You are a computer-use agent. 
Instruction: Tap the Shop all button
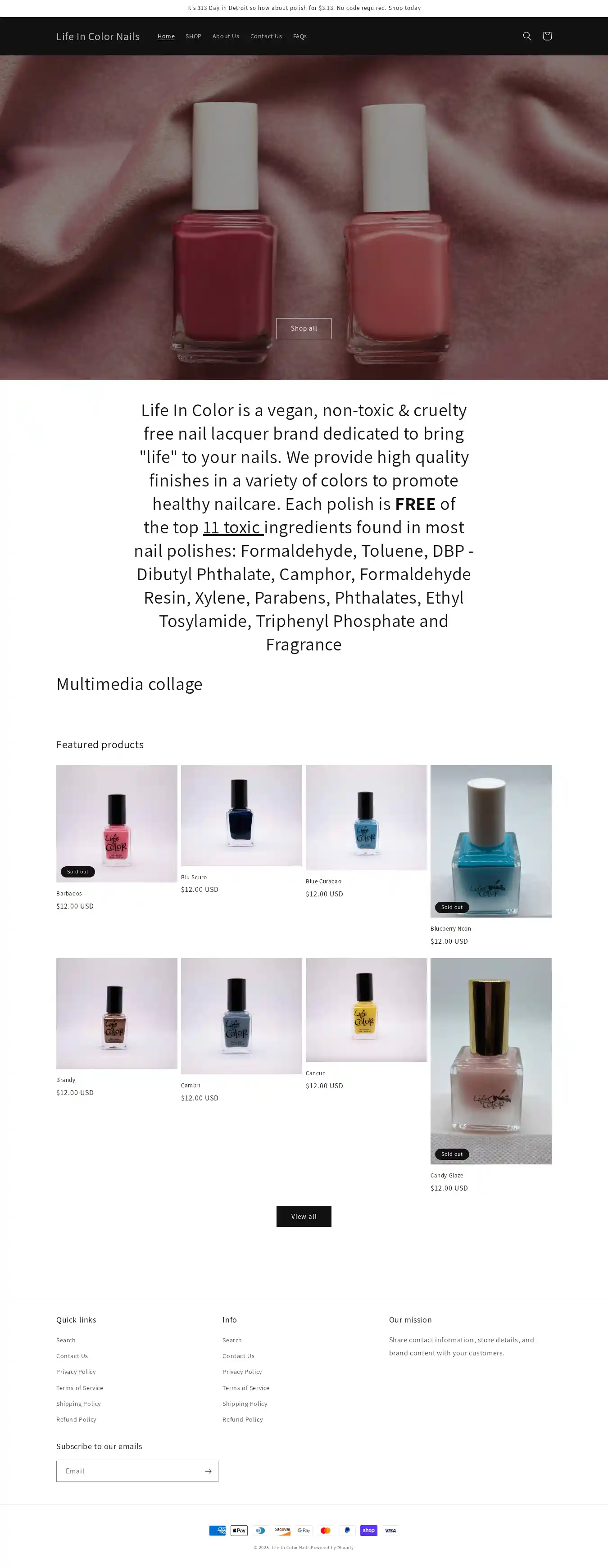point(304,329)
